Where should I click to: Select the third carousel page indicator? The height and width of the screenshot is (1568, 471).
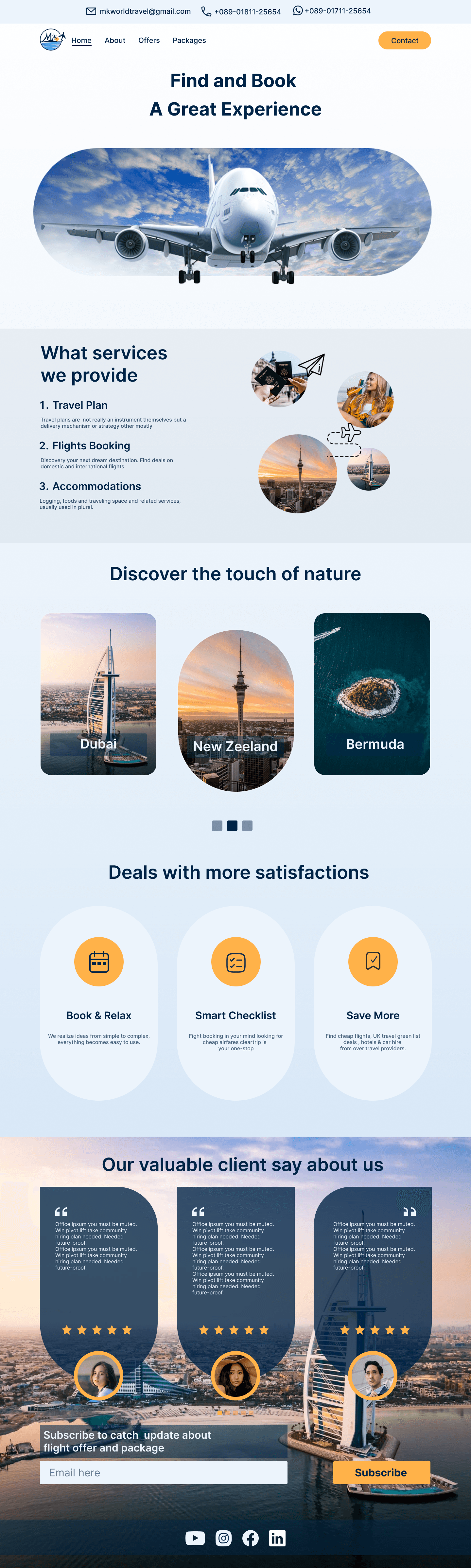click(247, 825)
